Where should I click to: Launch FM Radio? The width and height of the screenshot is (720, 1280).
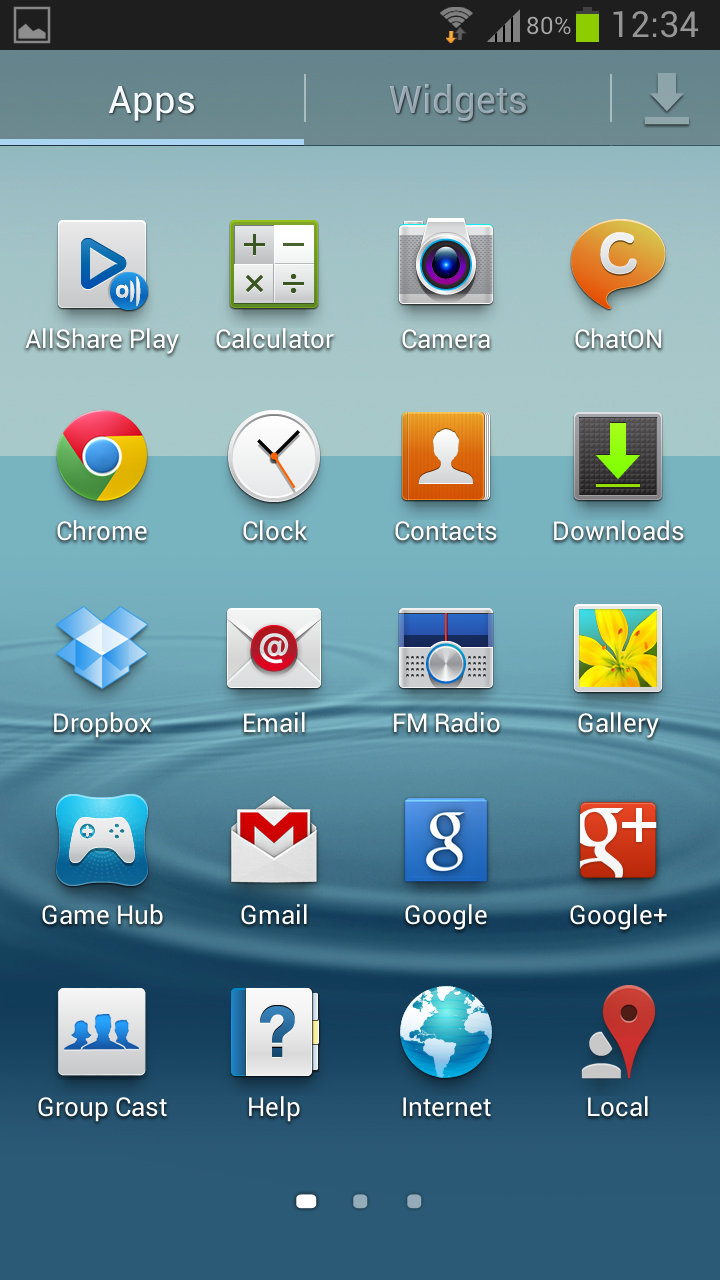pos(446,649)
